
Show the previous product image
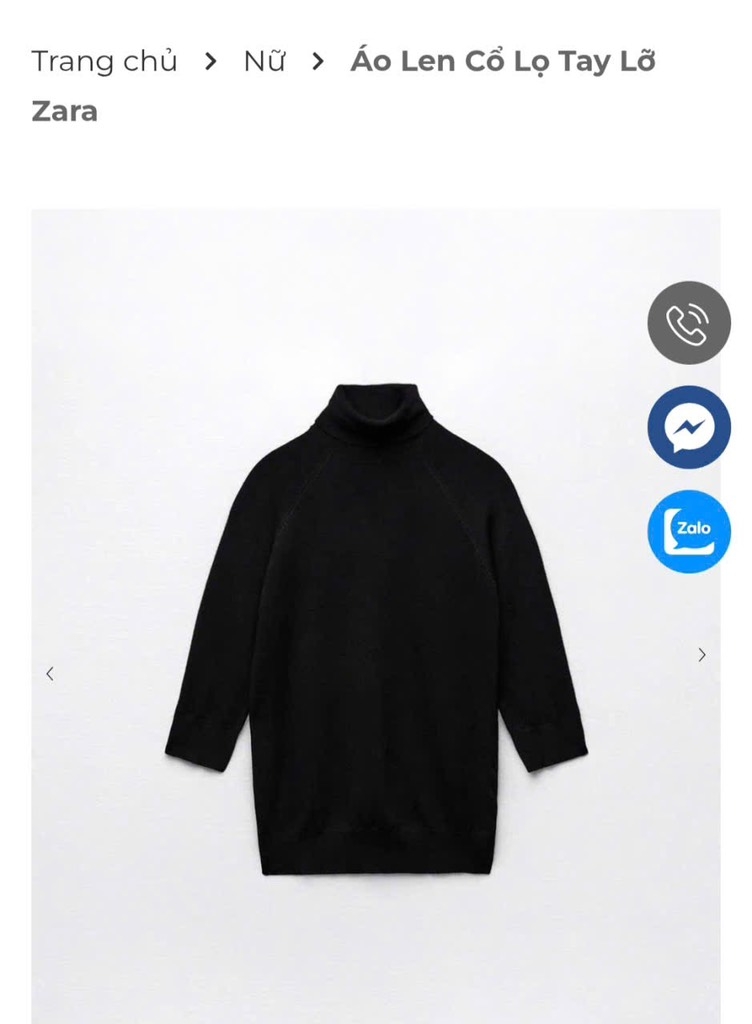50,674
